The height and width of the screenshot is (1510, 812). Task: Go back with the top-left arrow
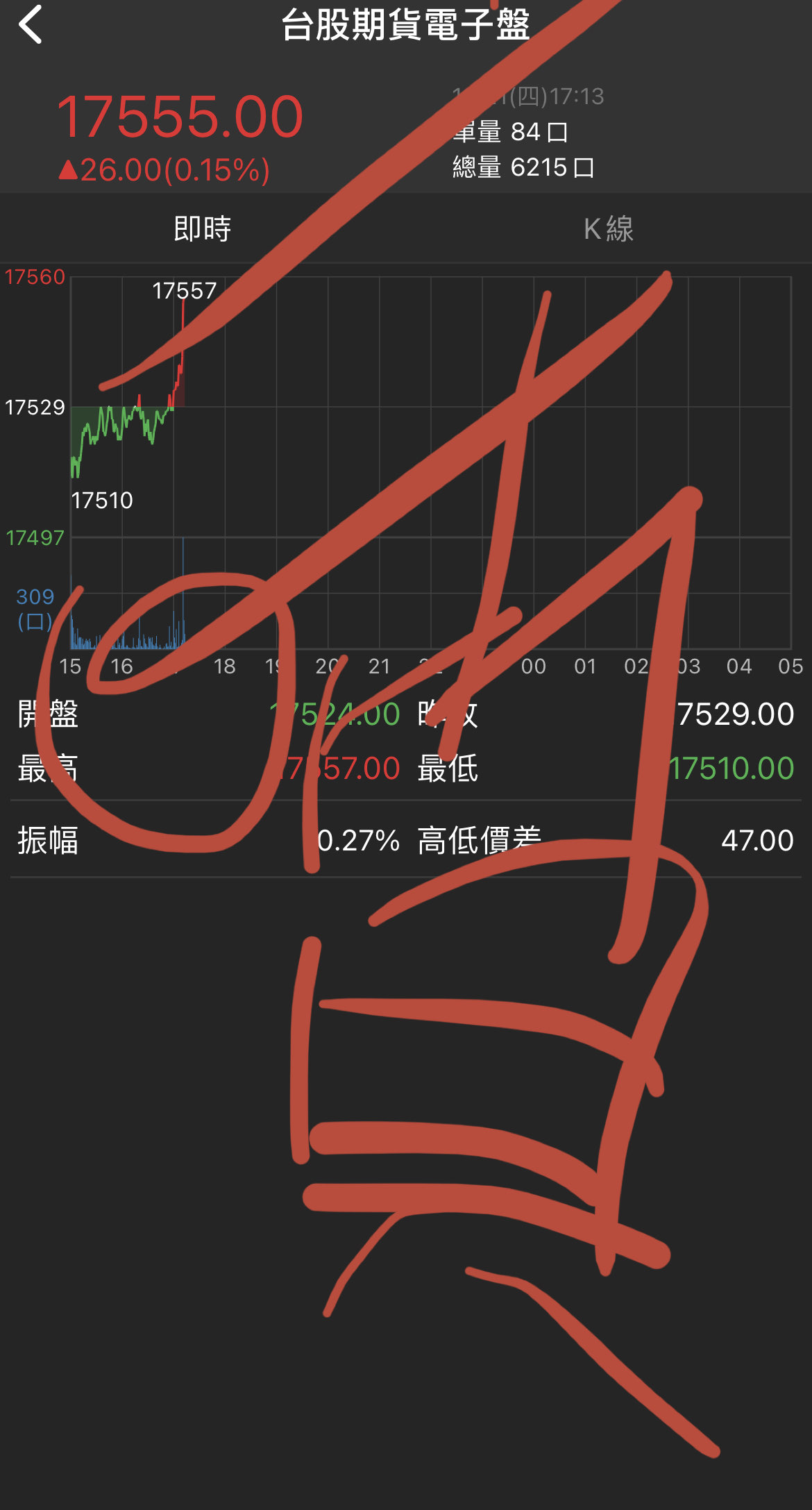31,25
